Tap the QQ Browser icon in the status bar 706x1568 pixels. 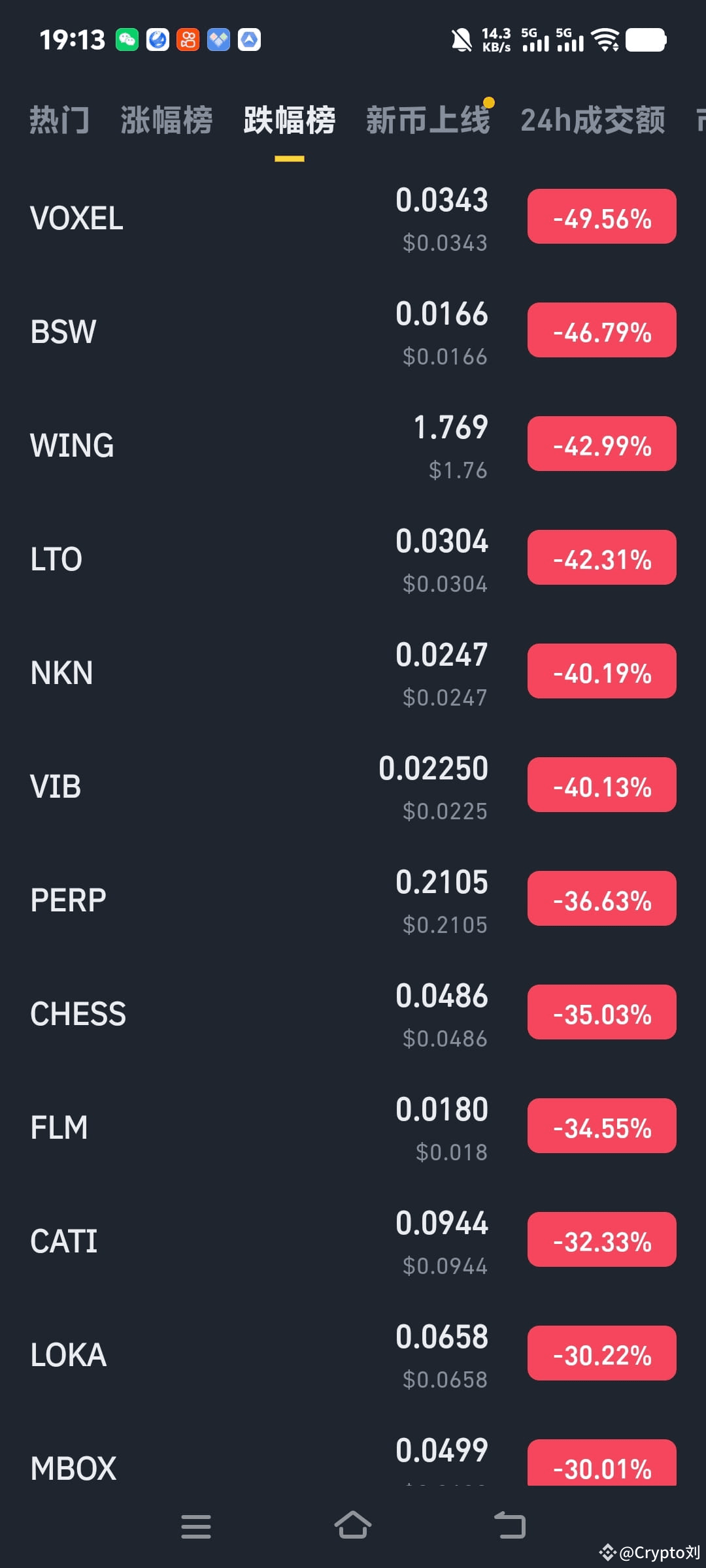(x=157, y=41)
